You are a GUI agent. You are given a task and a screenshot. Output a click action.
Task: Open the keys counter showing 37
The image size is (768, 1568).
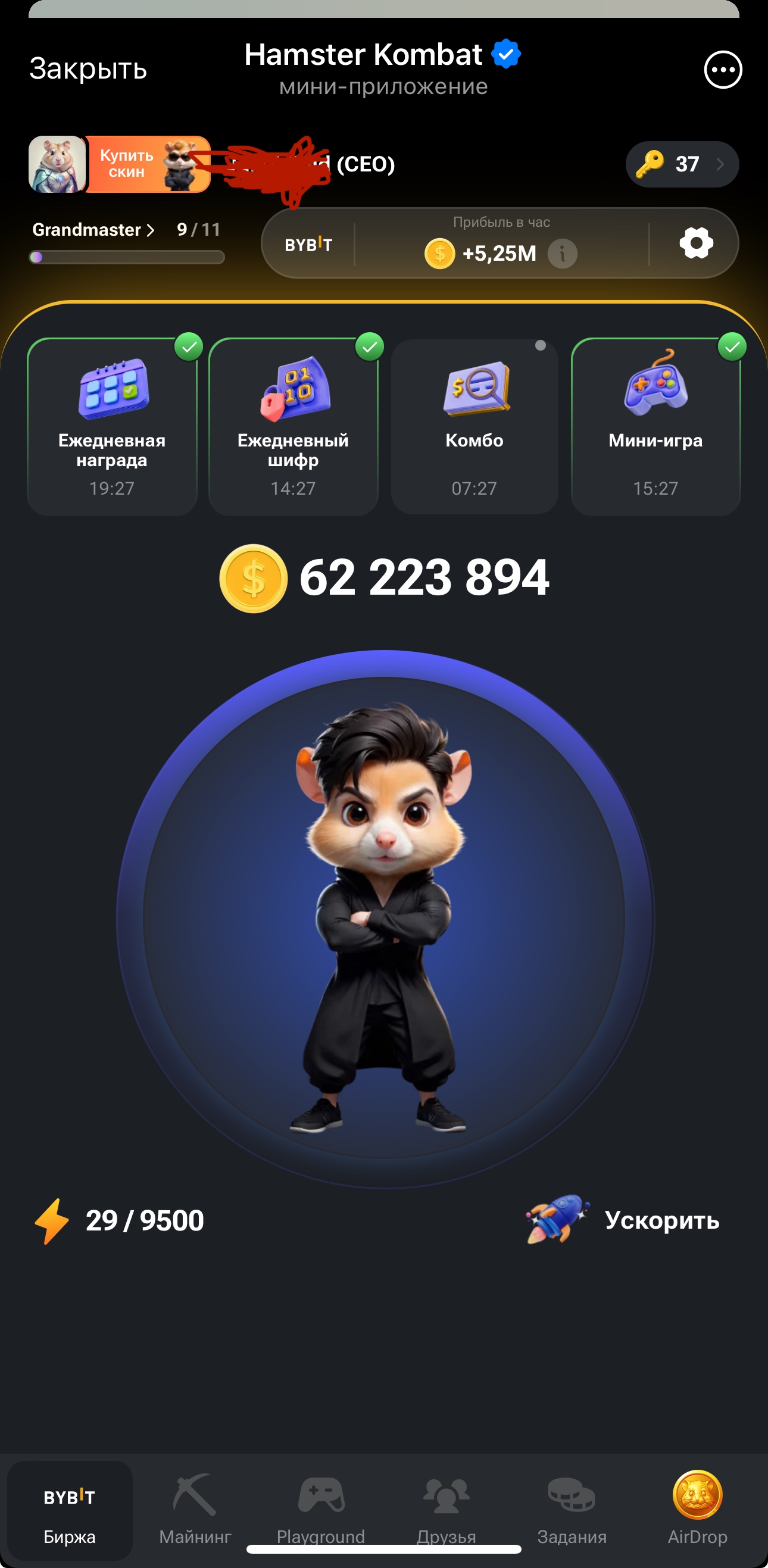click(x=682, y=164)
